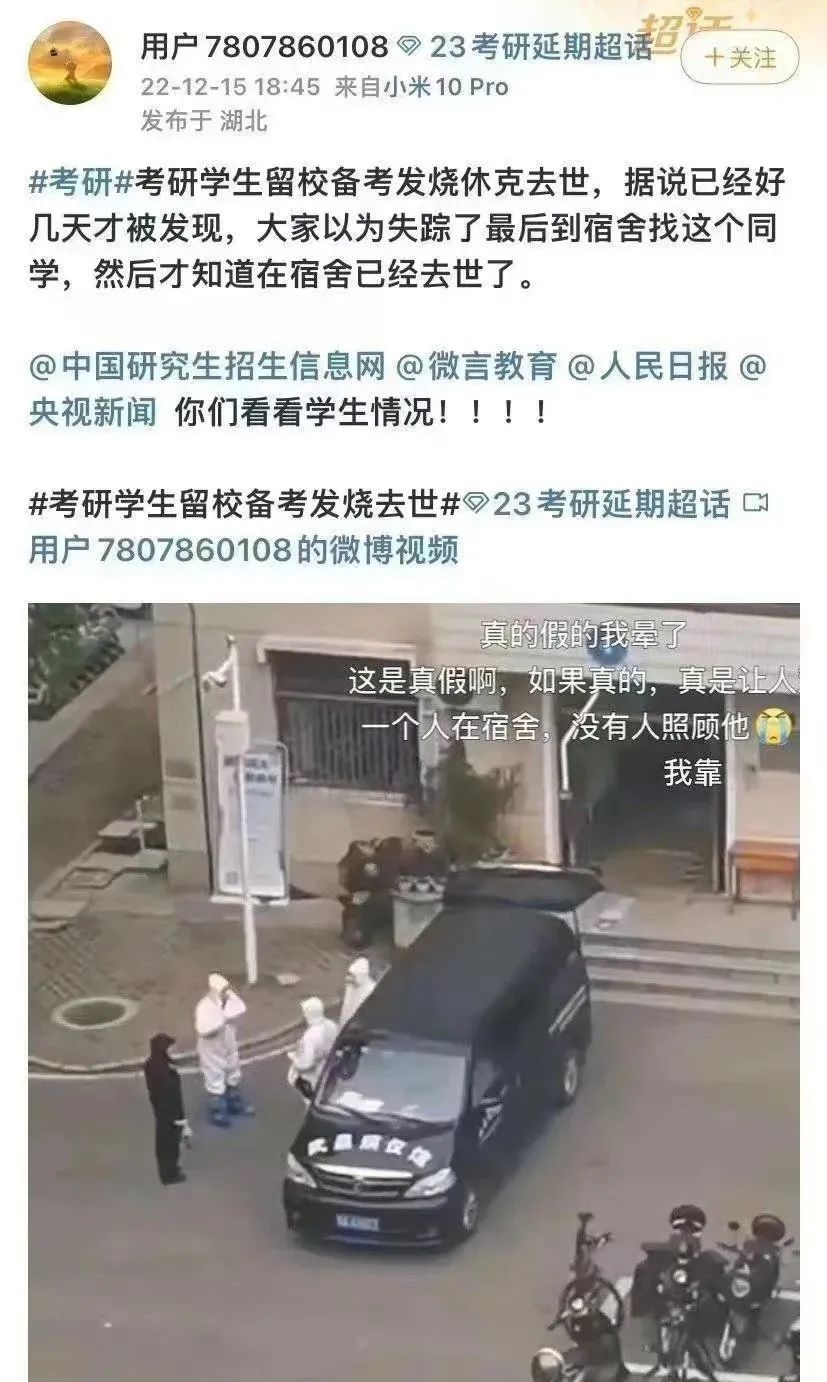Open the profile picture of user 7807860108

click(x=70, y=63)
